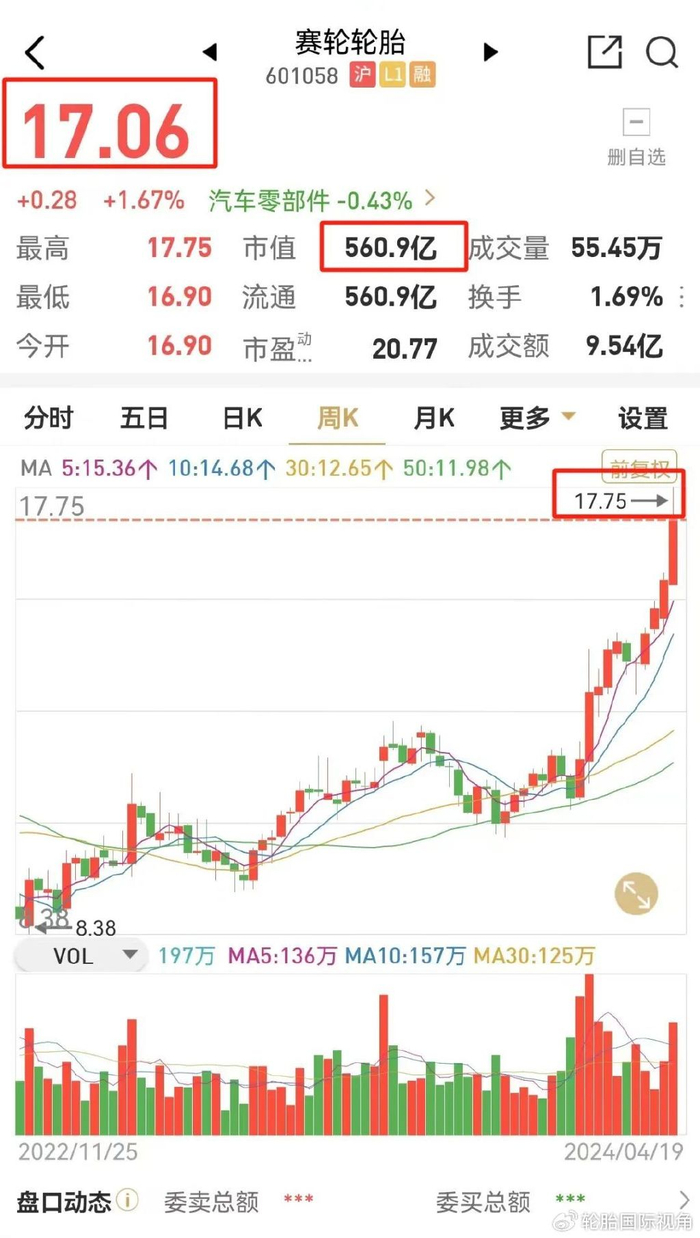
Task: Go back using the top-left arrow
Action: coord(36,52)
